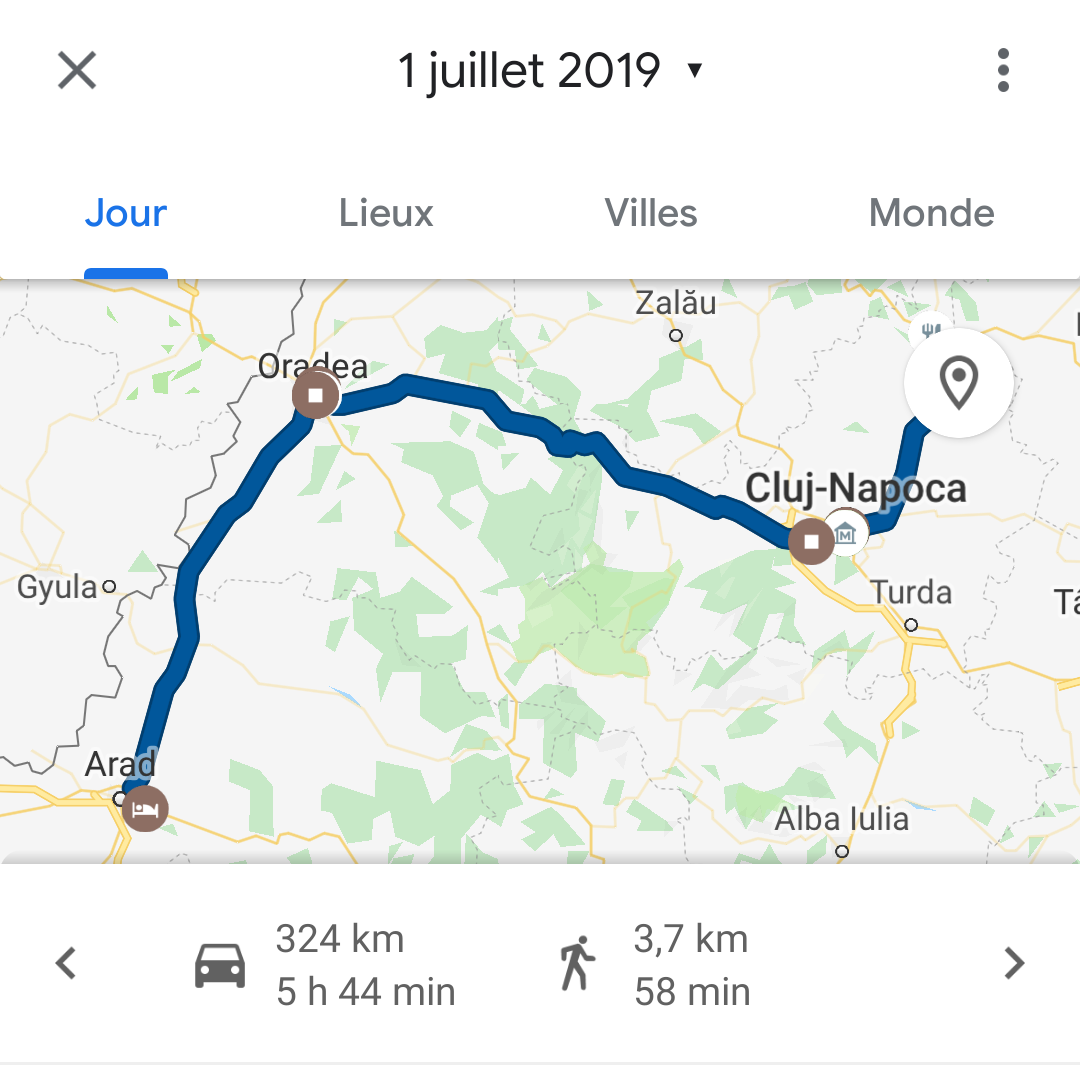Switch to the Villes tab
Image resolution: width=1080 pixels, height=1068 pixels.
[651, 214]
